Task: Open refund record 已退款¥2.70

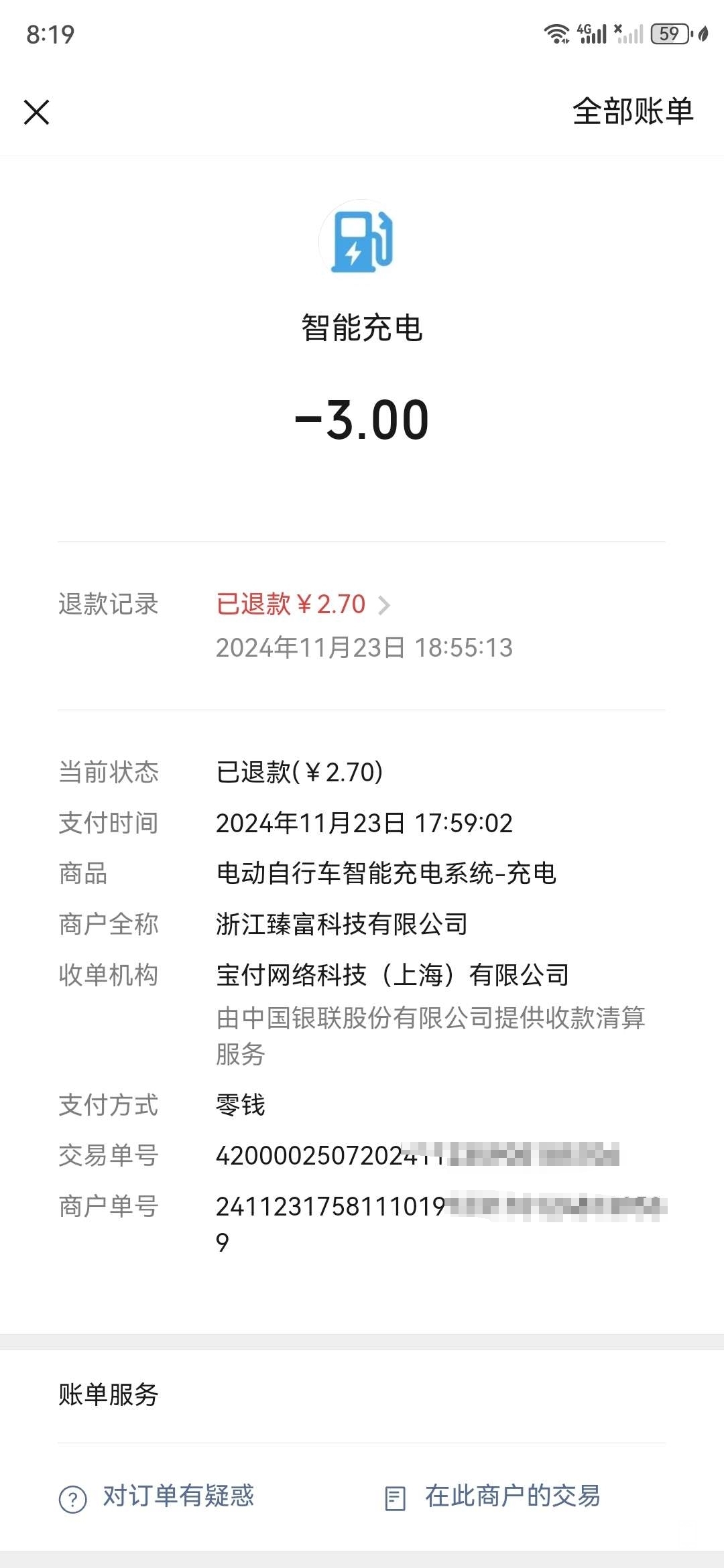Action: tap(303, 604)
